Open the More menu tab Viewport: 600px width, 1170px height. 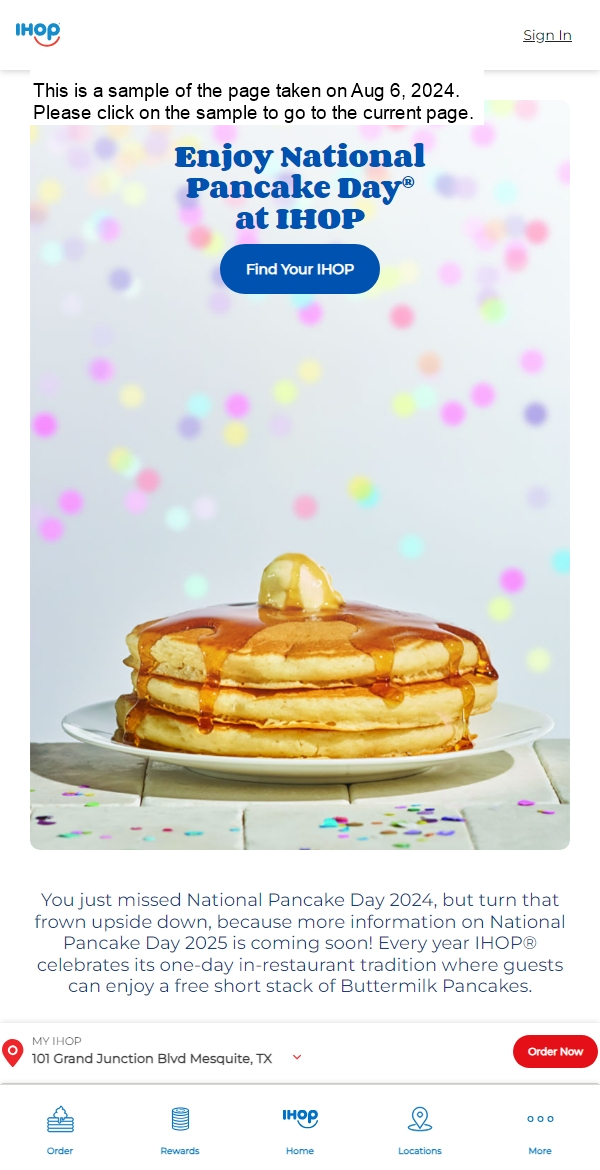coord(540,1130)
